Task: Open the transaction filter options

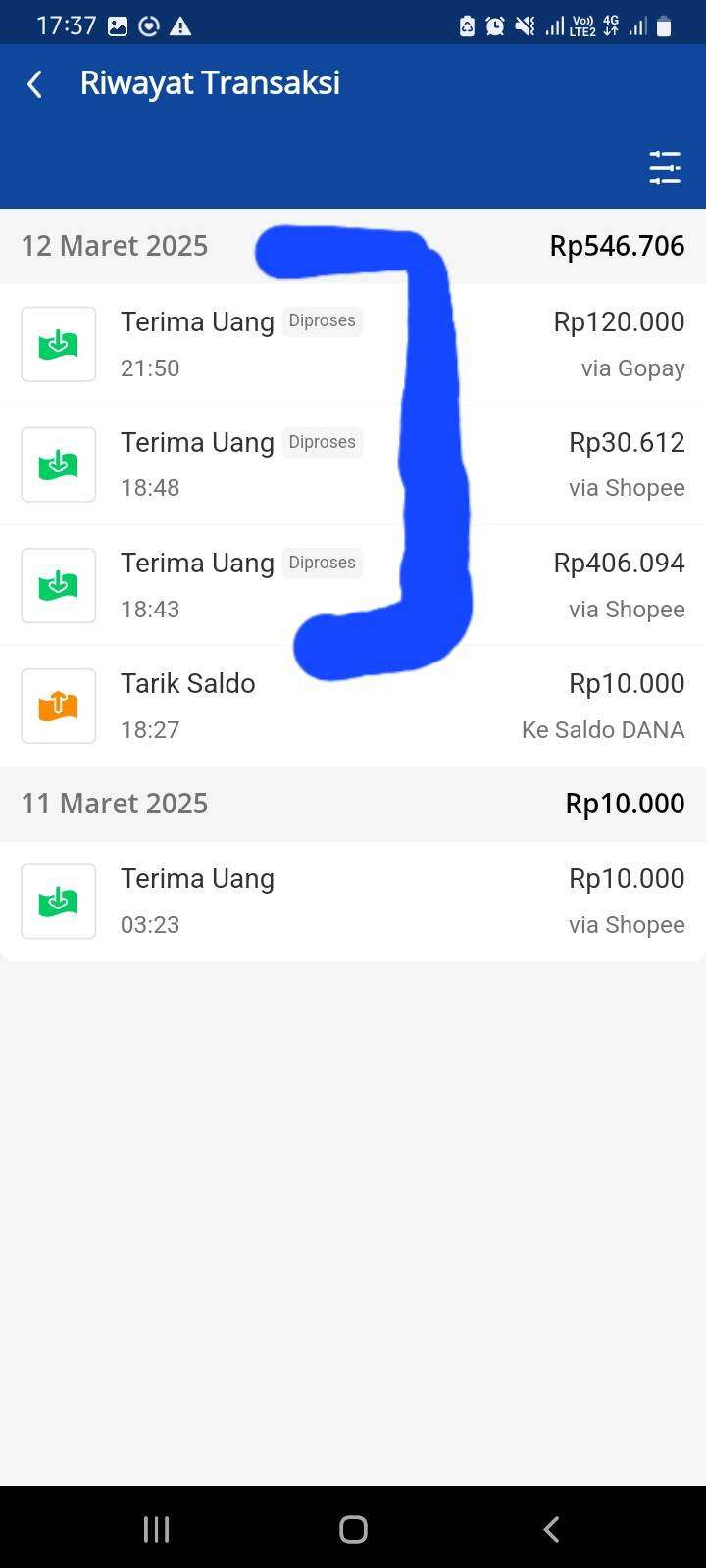Action: (665, 168)
